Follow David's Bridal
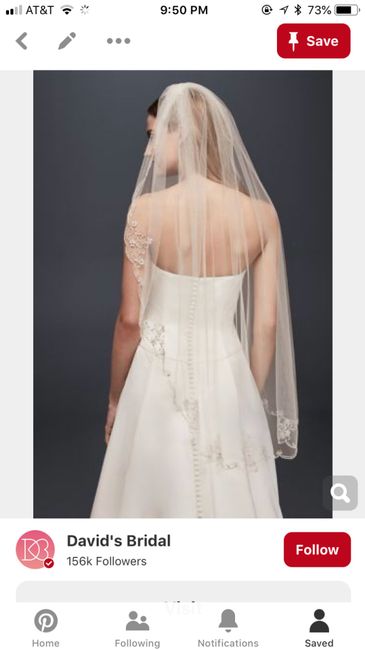Viewport: 365px width, 650px height. 317,550
